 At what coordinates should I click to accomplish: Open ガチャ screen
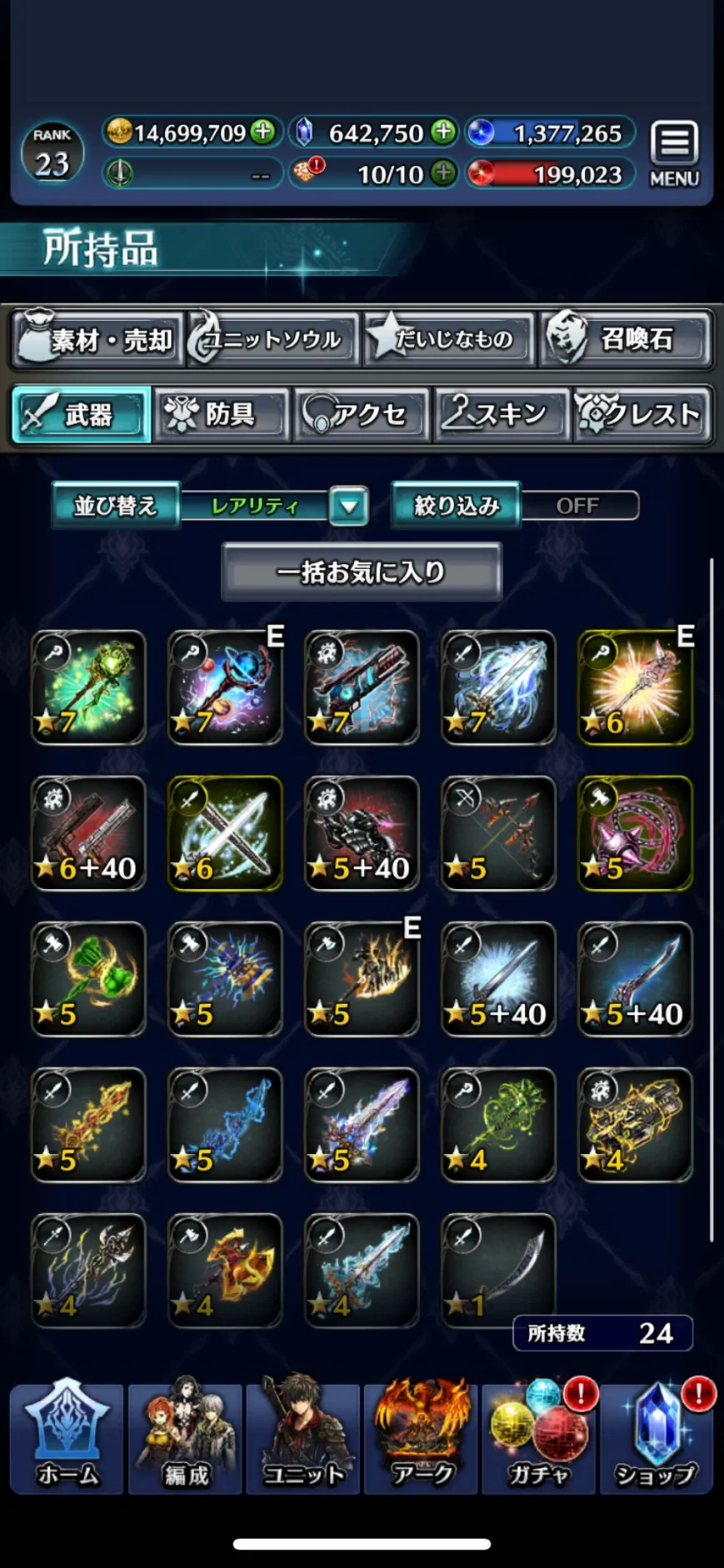[538, 1436]
